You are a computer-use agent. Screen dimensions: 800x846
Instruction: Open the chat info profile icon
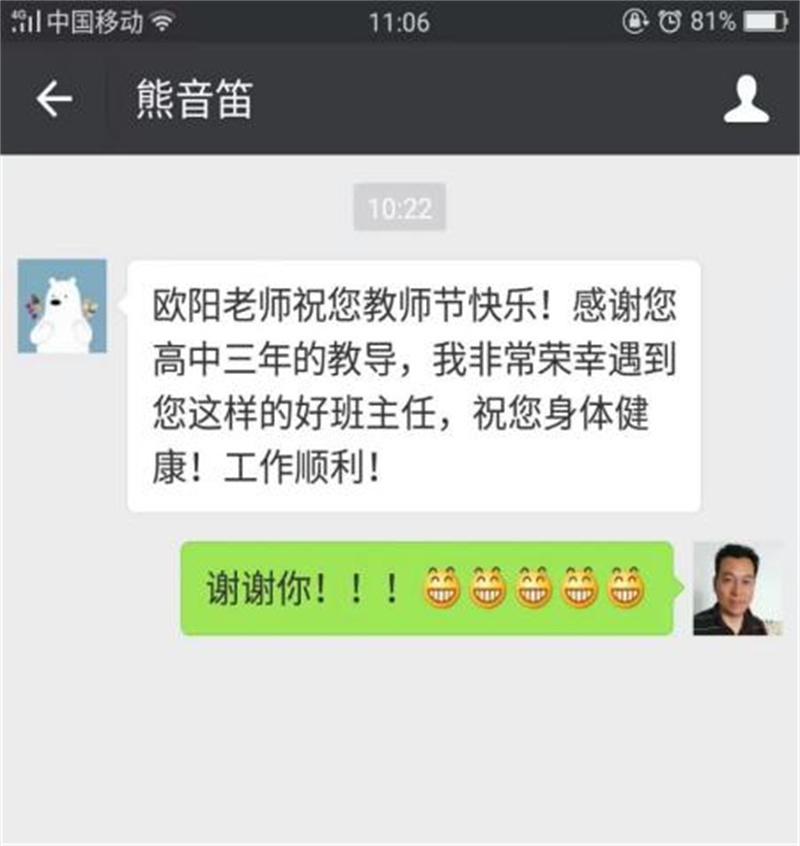(x=746, y=100)
